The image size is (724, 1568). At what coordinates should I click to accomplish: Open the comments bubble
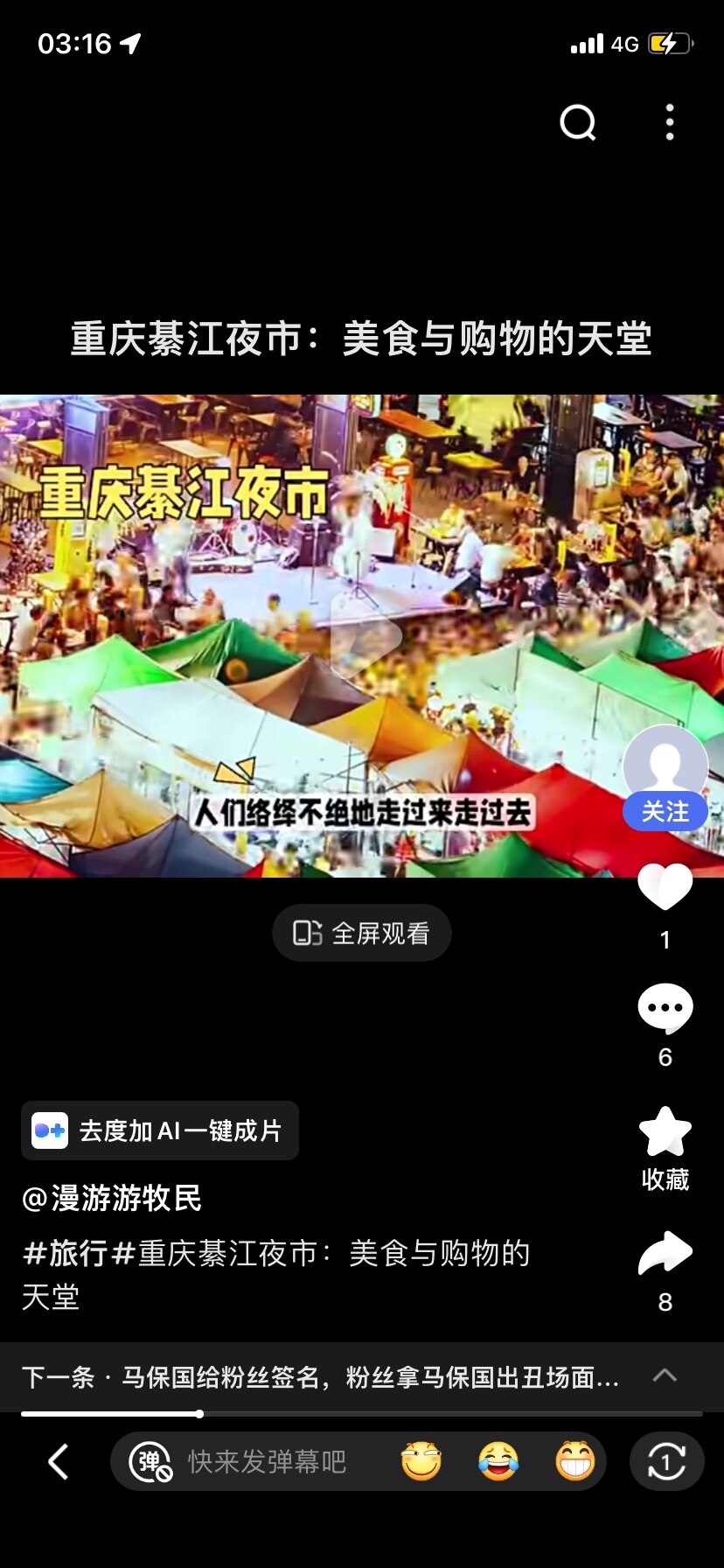tap(665, 1009)
